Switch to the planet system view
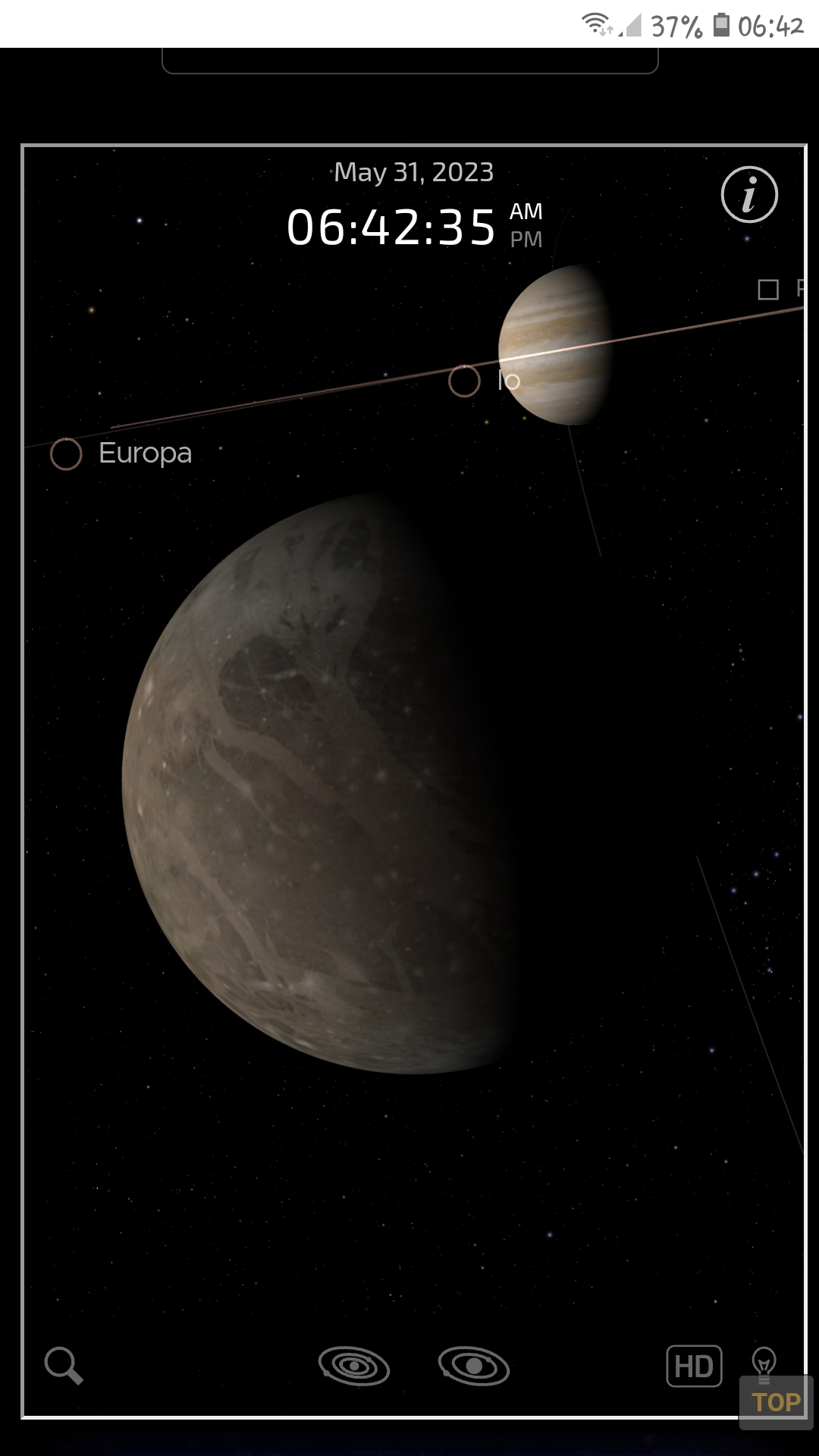This screenshot has width=819, height=1456. (x=474, y=1367)
